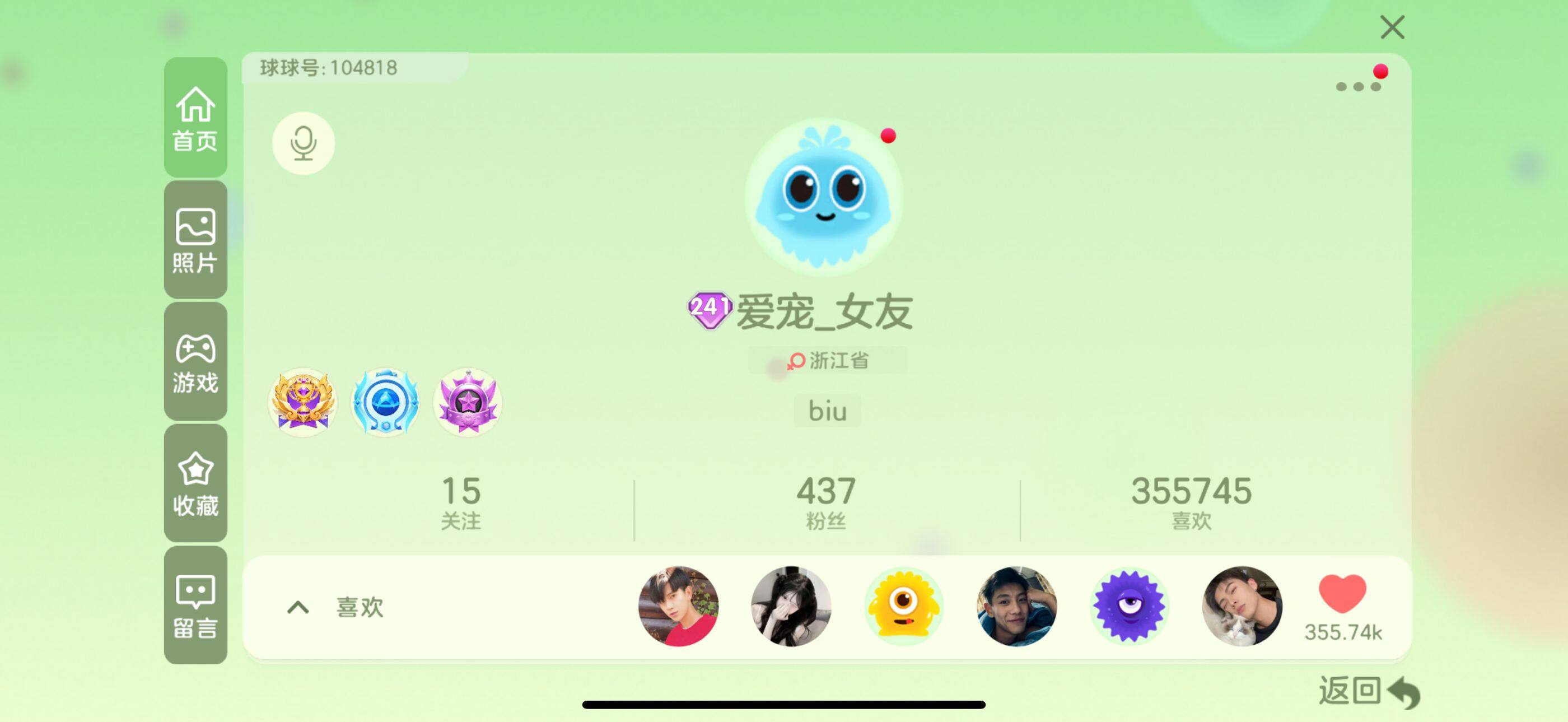Open the purple spiky monster liker avatar
The height and width of the screenshot is (722, 1568).
1128,606
